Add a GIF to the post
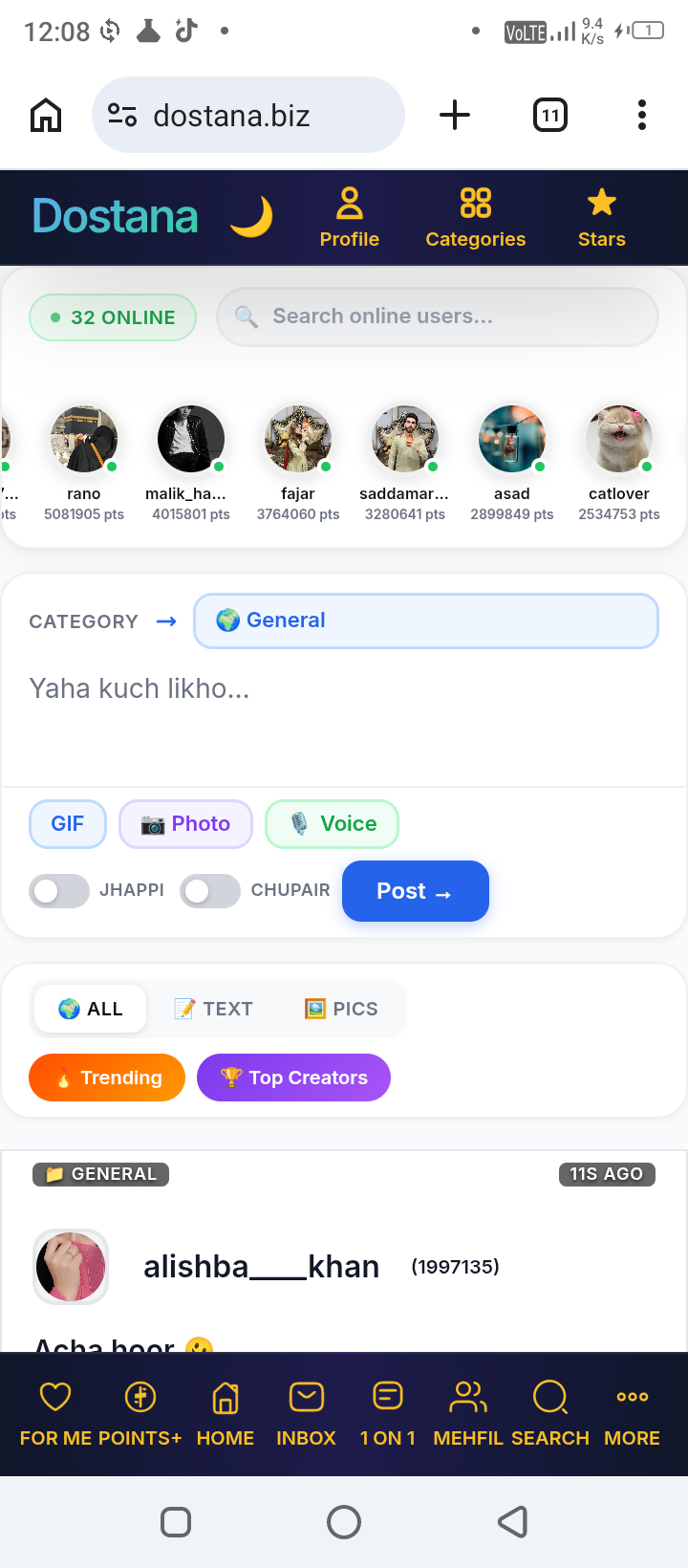 coord(68,824)
